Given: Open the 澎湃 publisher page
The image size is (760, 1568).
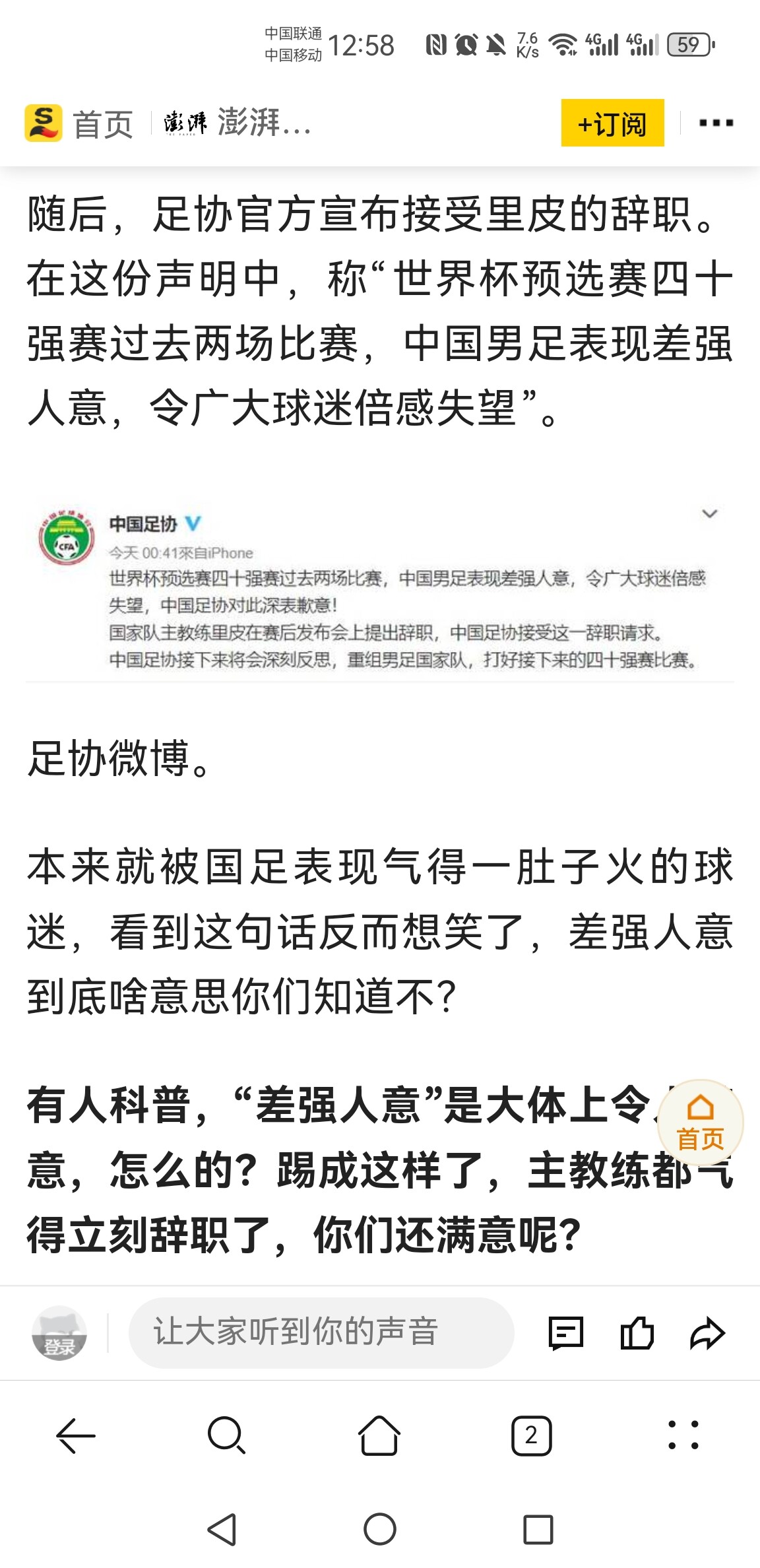Looking at the screenshot, I should [237, 123].
